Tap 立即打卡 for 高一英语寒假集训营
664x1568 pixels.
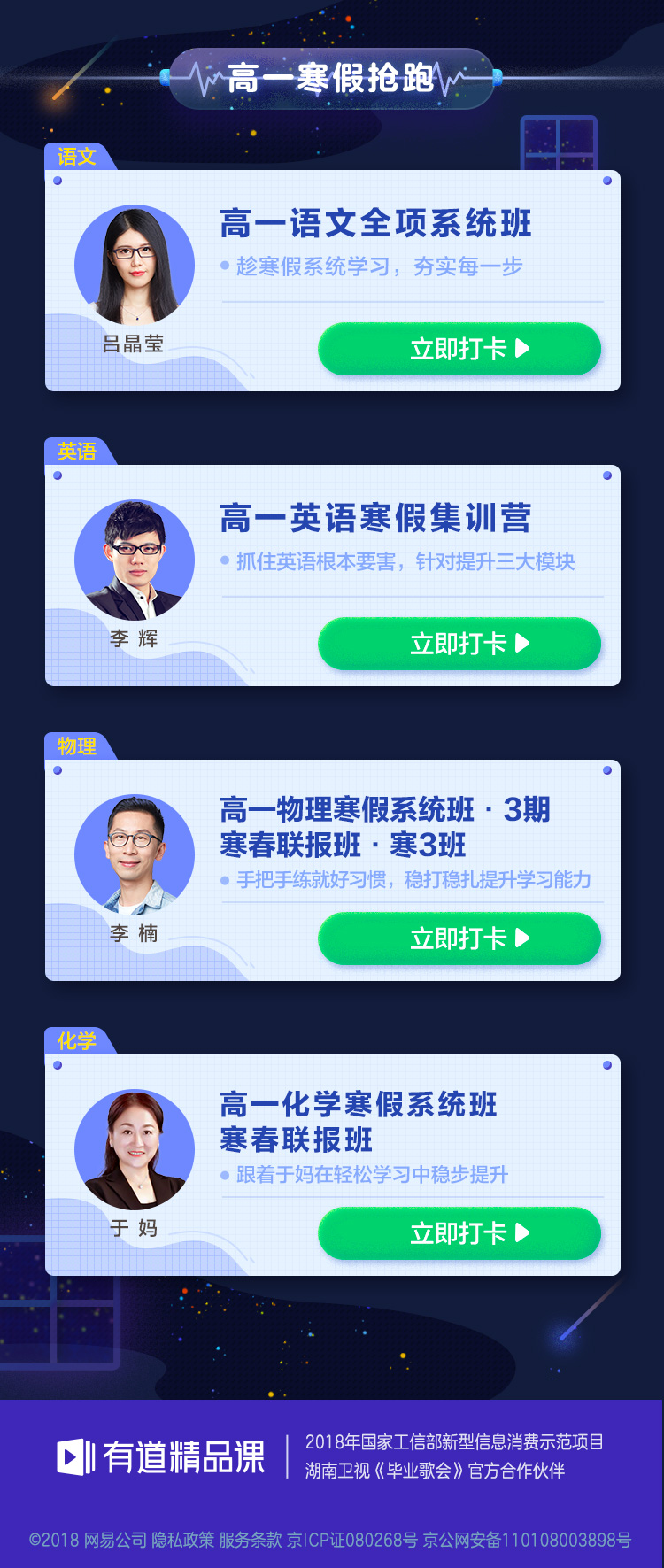point(459,644)
